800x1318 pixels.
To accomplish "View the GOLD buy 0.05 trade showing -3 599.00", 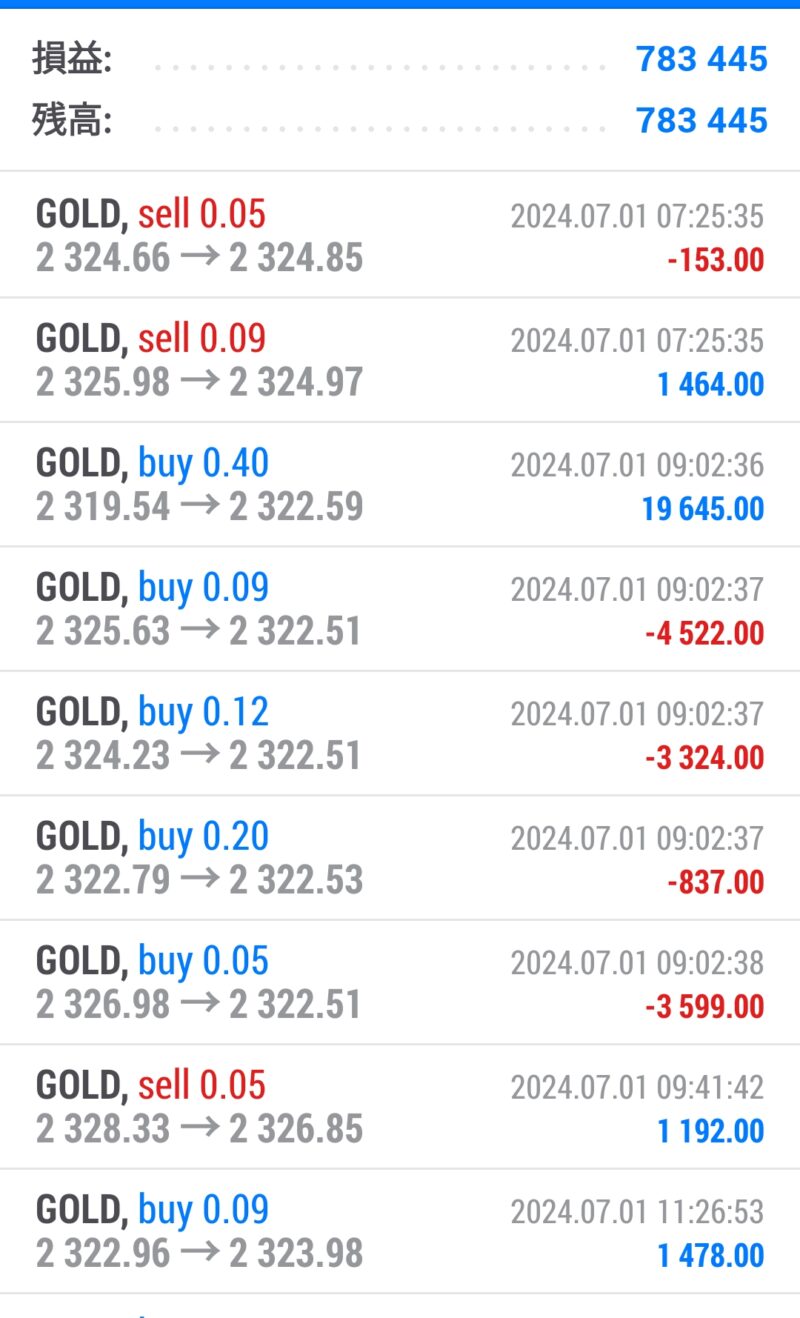I will tap(400, 982).
